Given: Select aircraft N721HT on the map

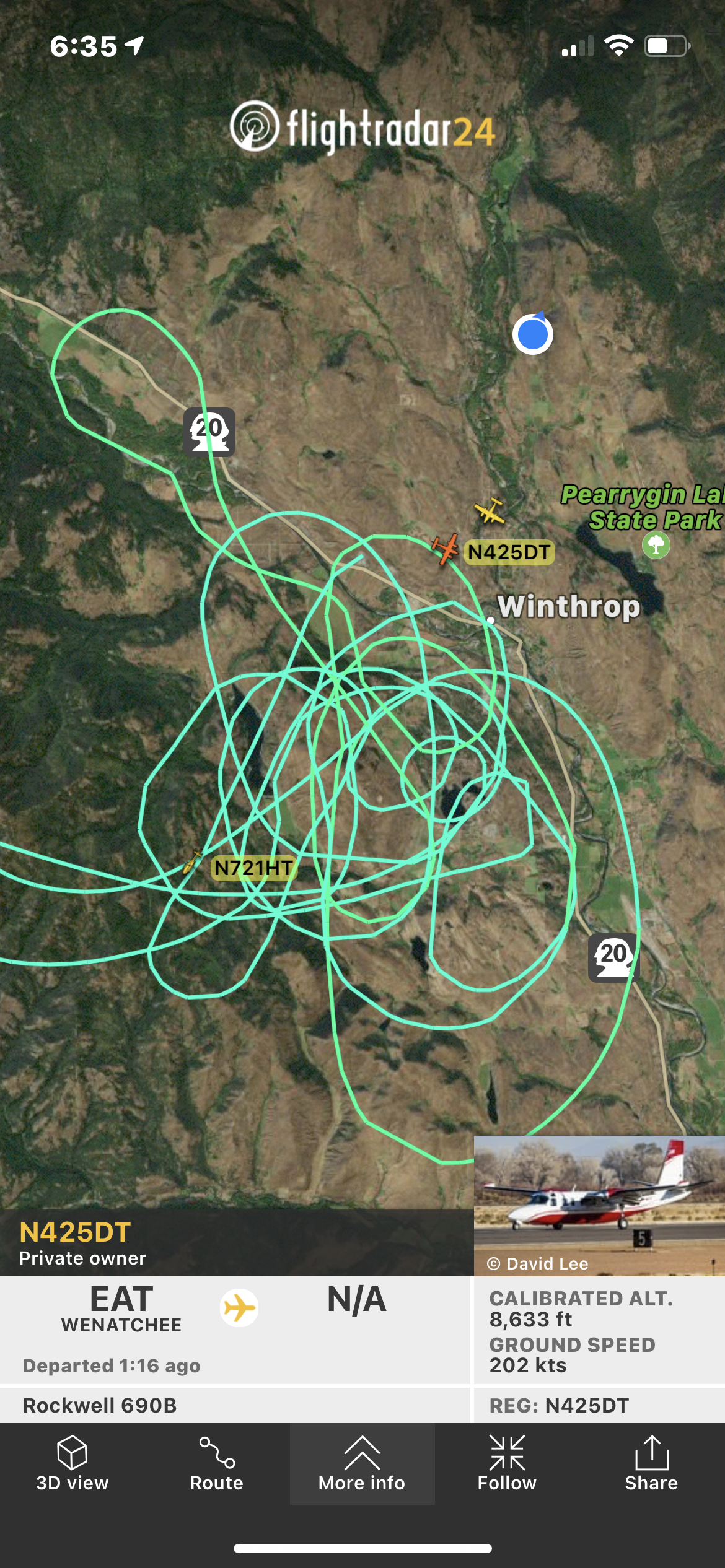Looking at the screenshot, I should pos(193,861).
